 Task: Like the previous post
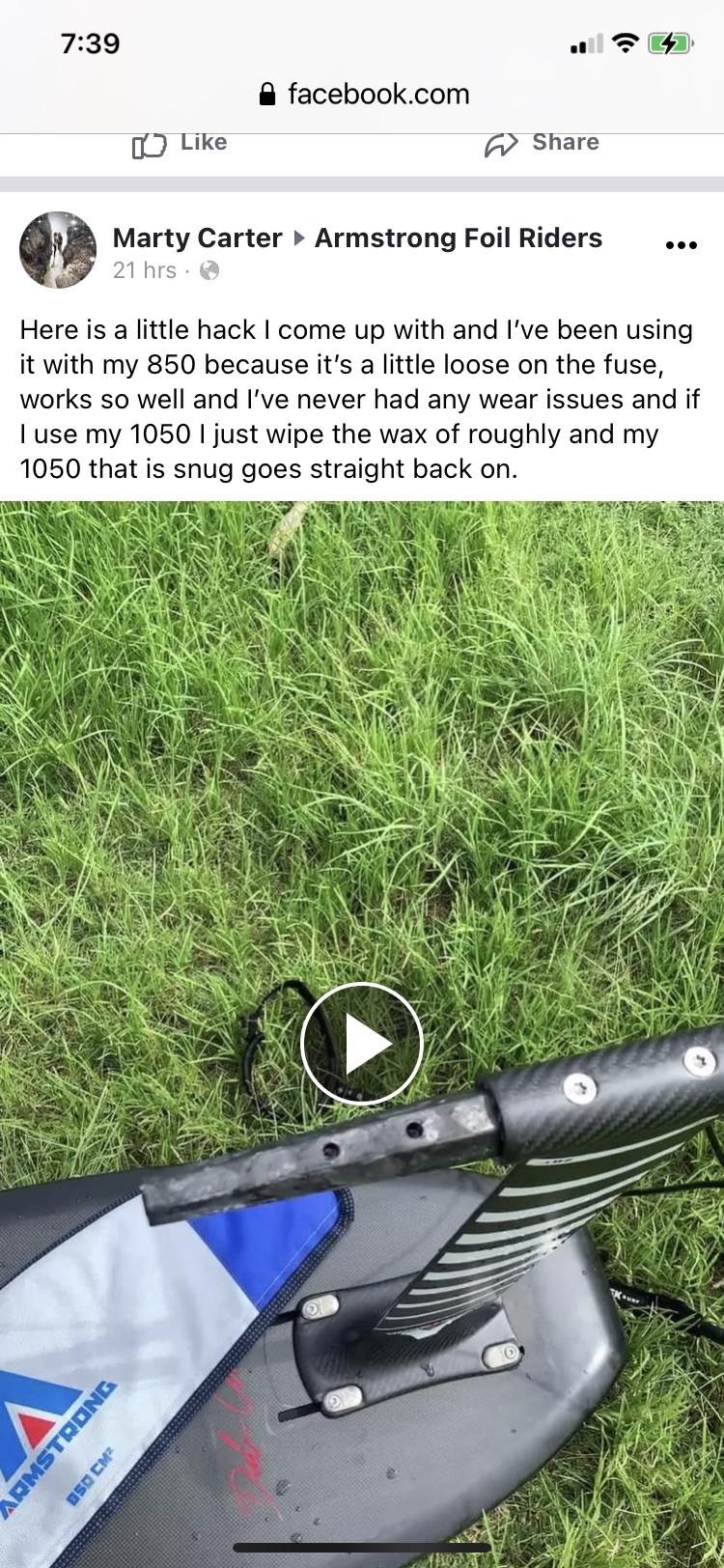[x=180, y=144]
